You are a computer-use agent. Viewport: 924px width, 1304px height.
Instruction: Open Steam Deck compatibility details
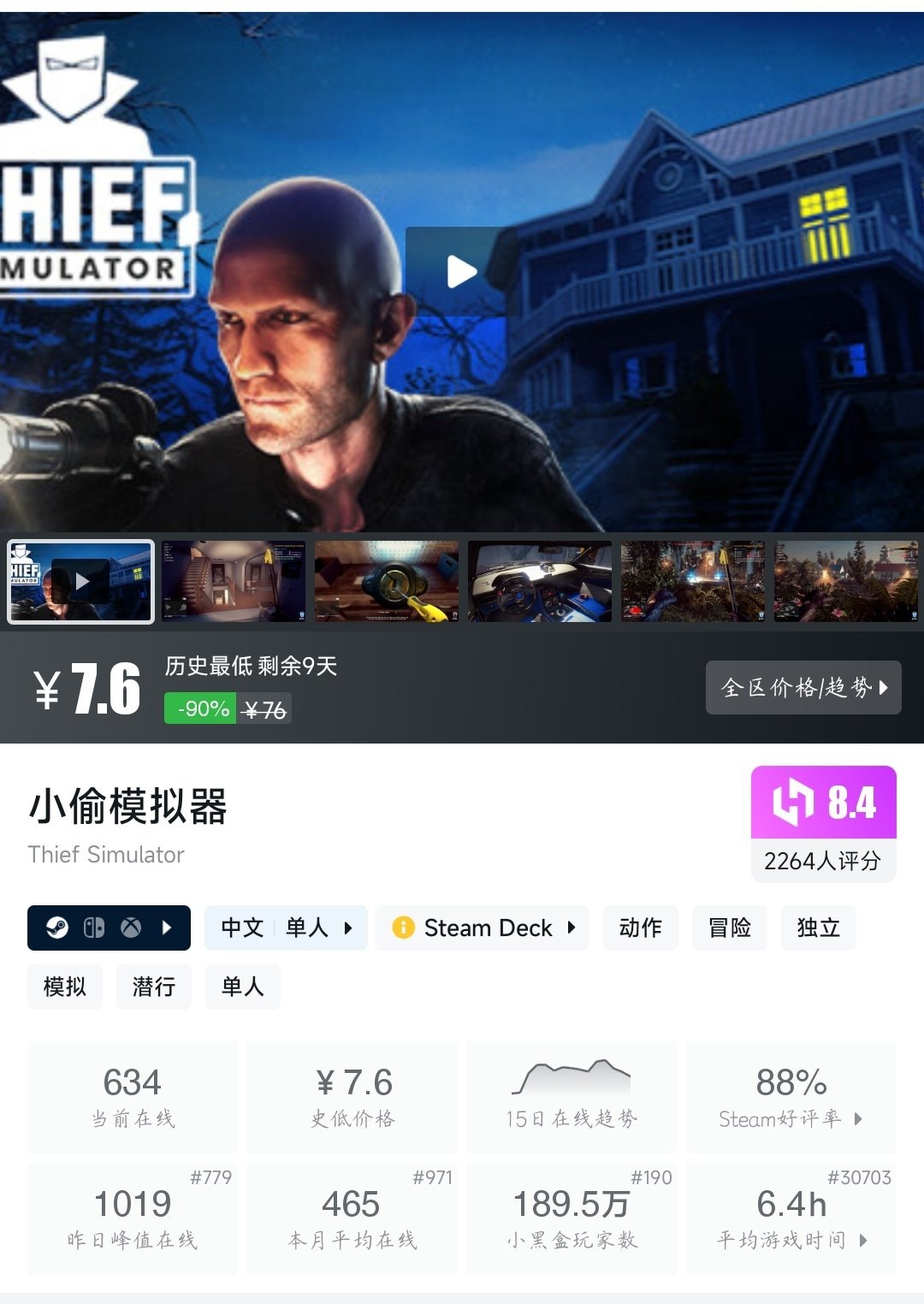[x=483, y=928]
